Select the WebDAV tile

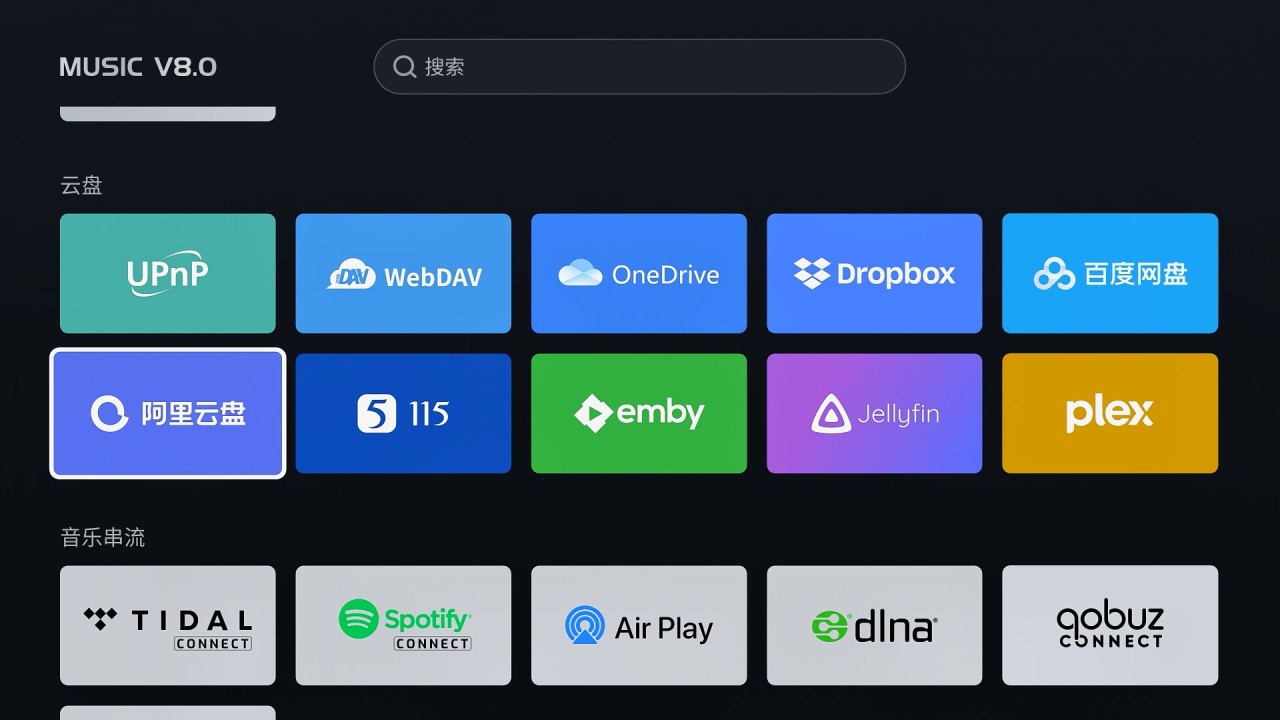(403, 273)
